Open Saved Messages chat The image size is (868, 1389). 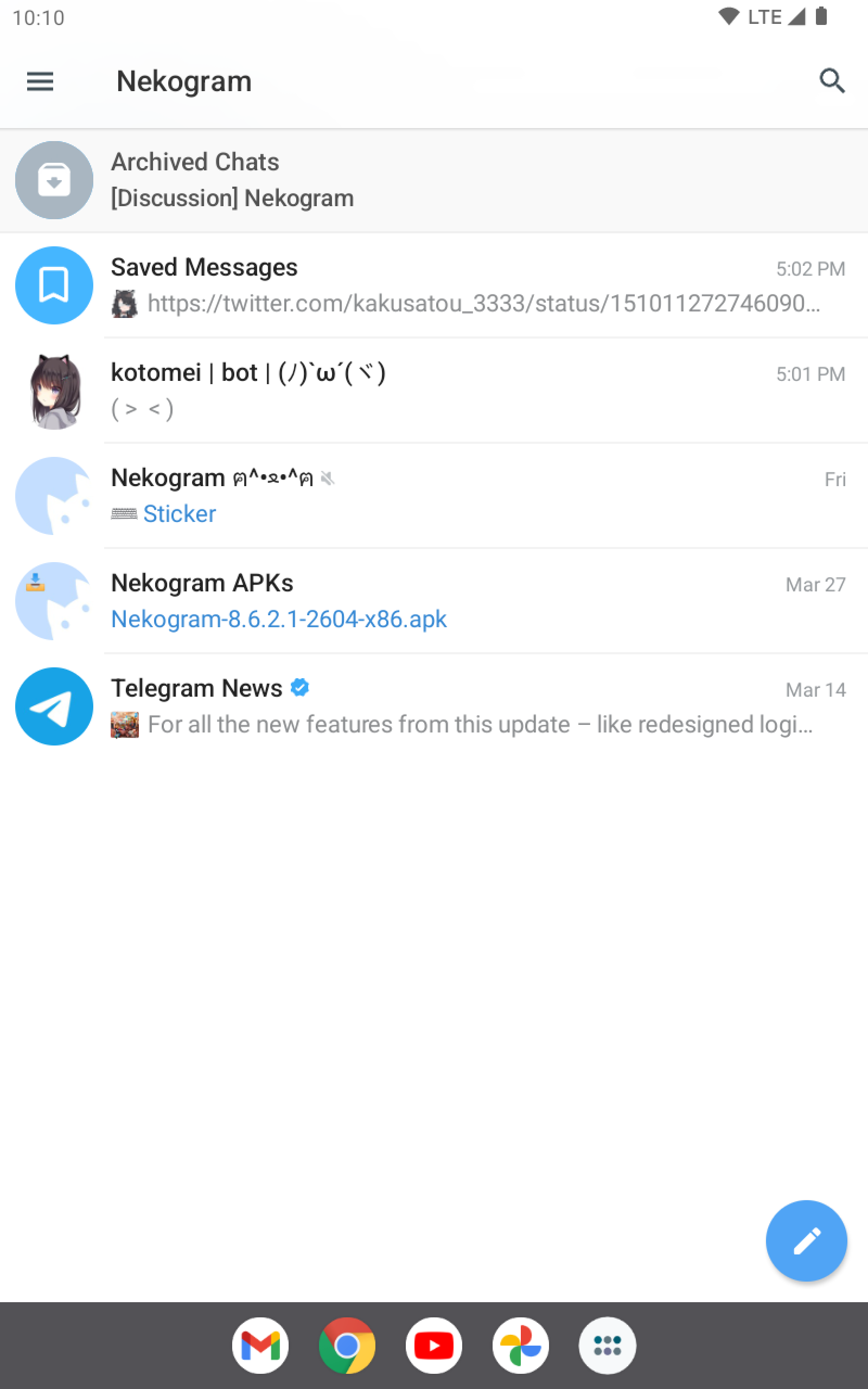(x=433, y=285)
